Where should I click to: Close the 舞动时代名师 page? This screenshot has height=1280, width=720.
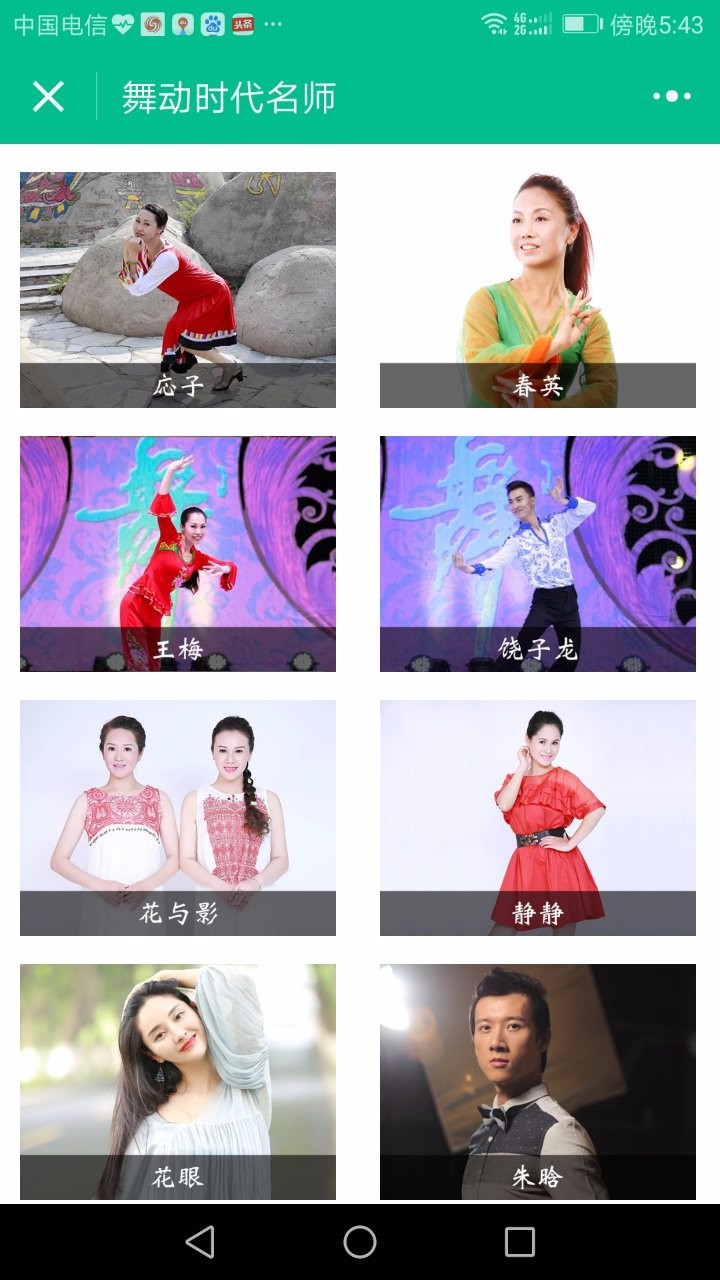48,96
